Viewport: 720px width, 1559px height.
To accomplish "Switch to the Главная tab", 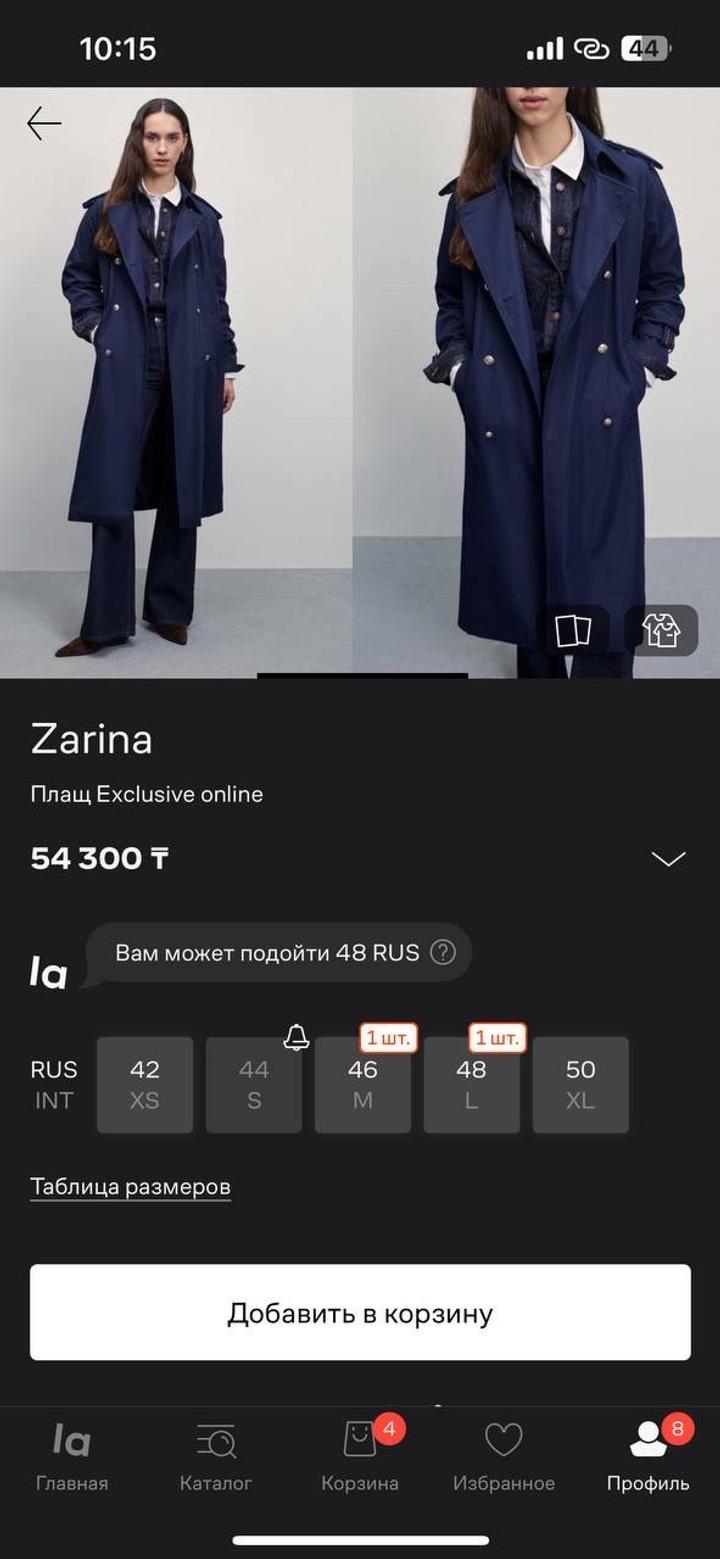I will [x=72, y=1457].
